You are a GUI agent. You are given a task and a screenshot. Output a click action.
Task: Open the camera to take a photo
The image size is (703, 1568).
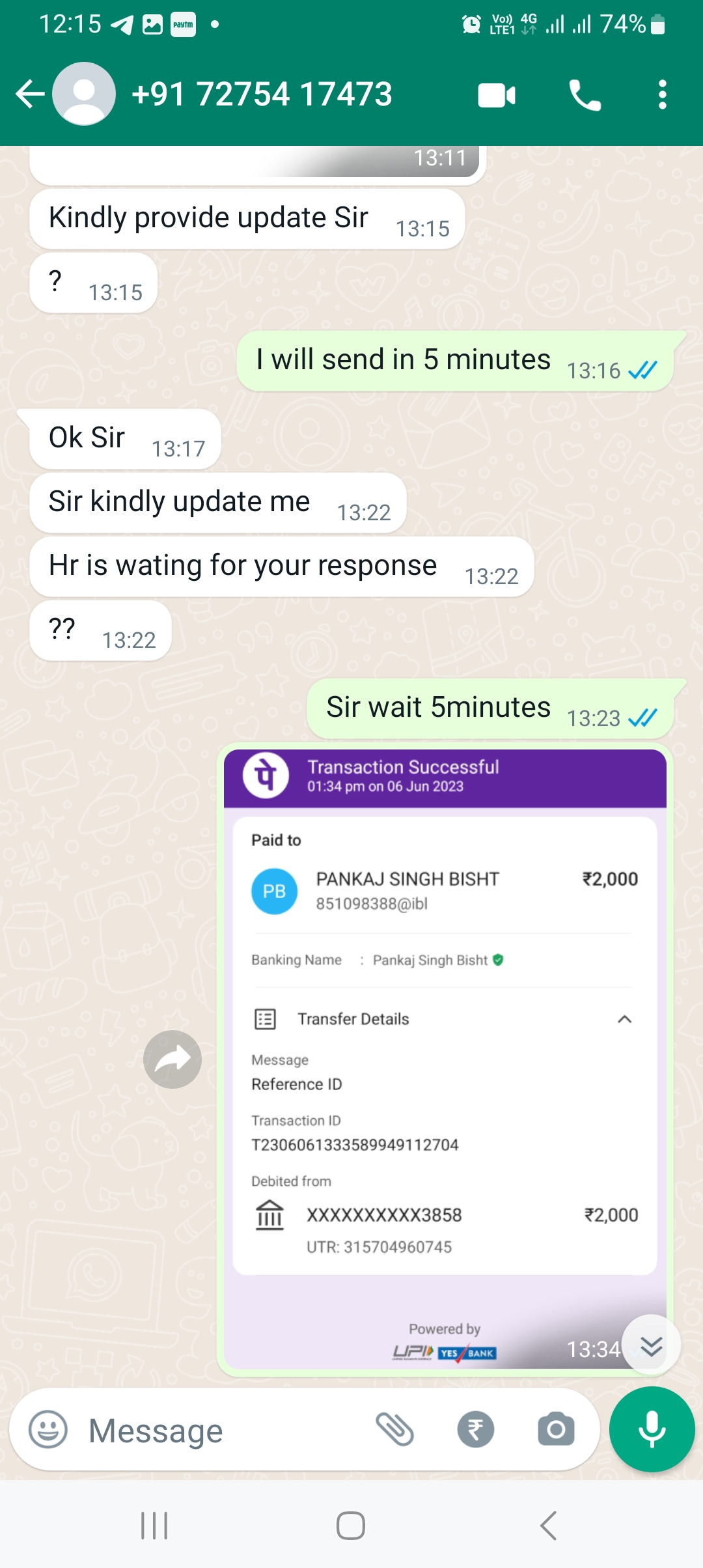tap(556, 1430)
